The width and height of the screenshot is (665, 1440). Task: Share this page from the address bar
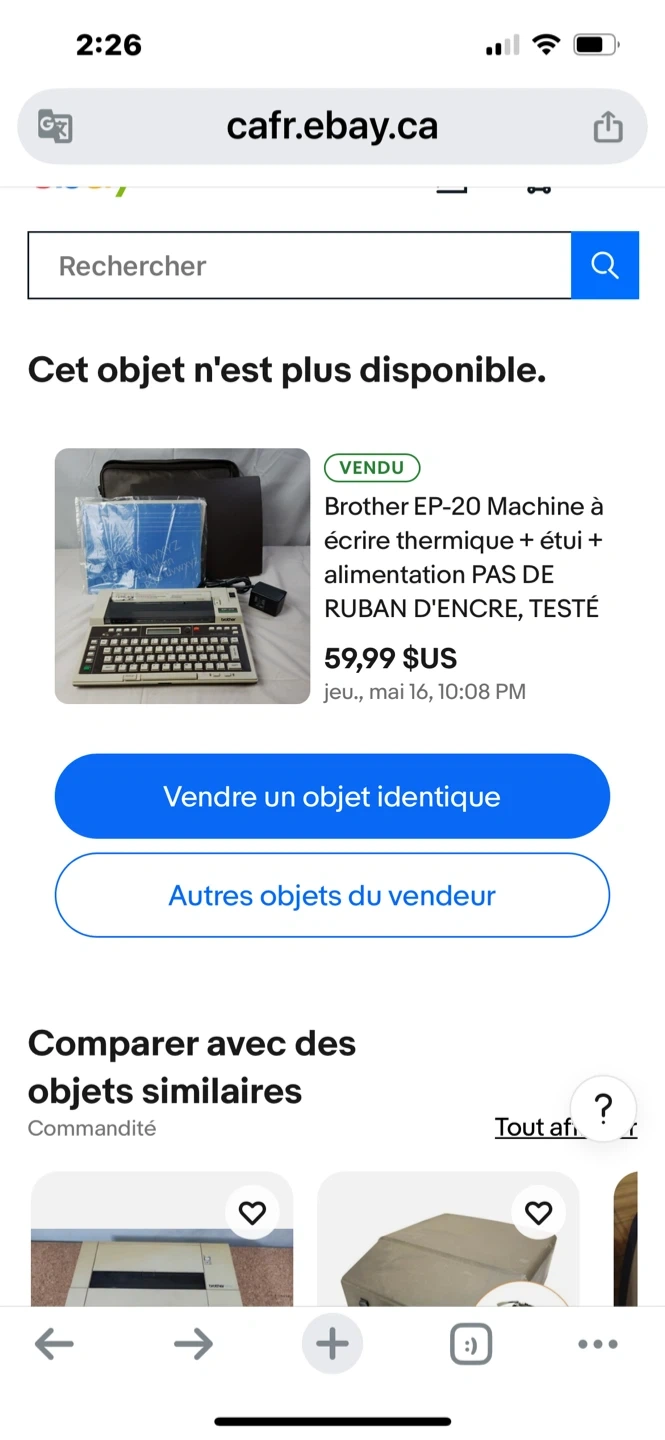click(607, 127)
